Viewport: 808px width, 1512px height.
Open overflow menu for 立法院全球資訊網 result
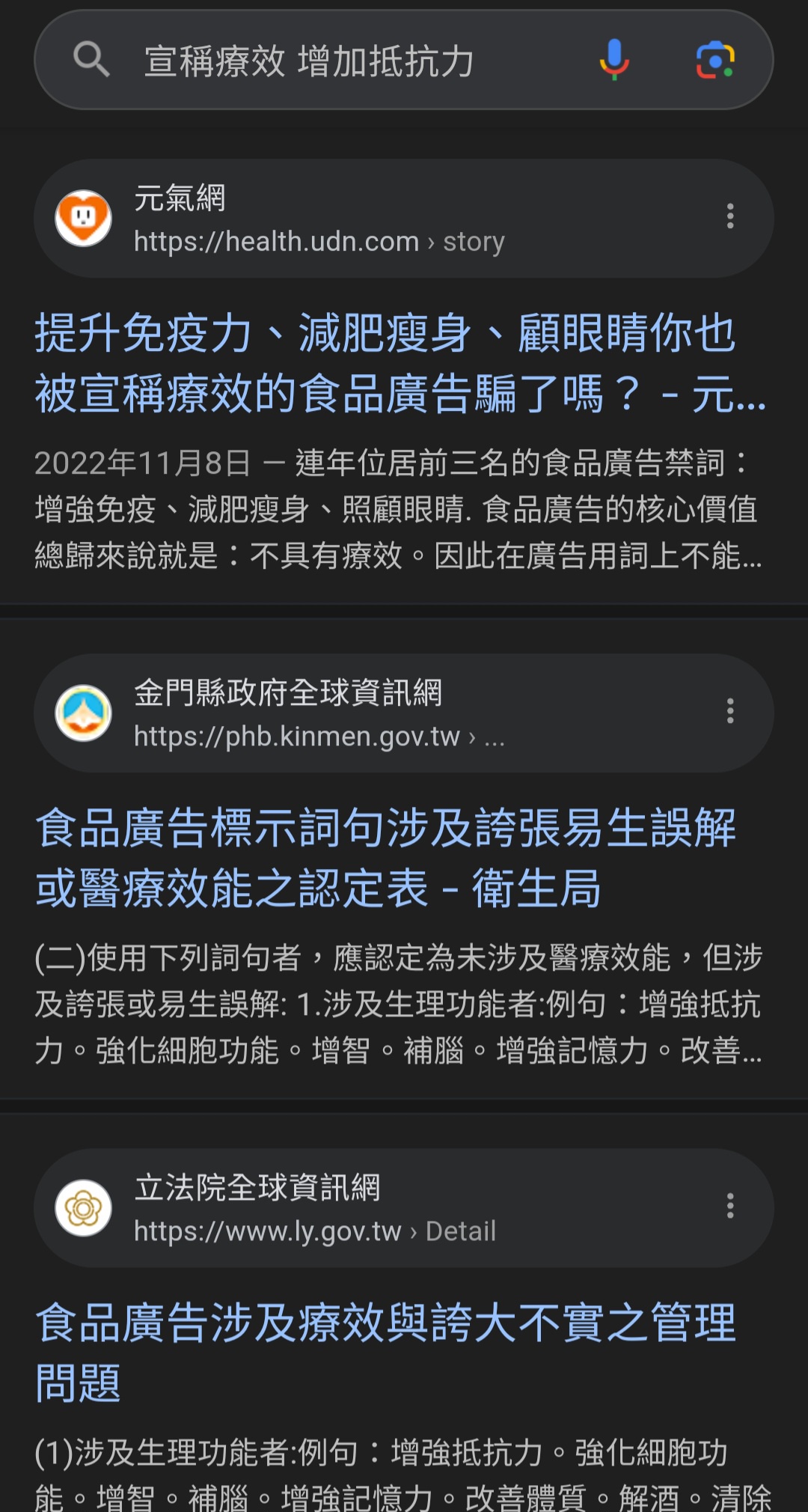[x=730, y=1206]
